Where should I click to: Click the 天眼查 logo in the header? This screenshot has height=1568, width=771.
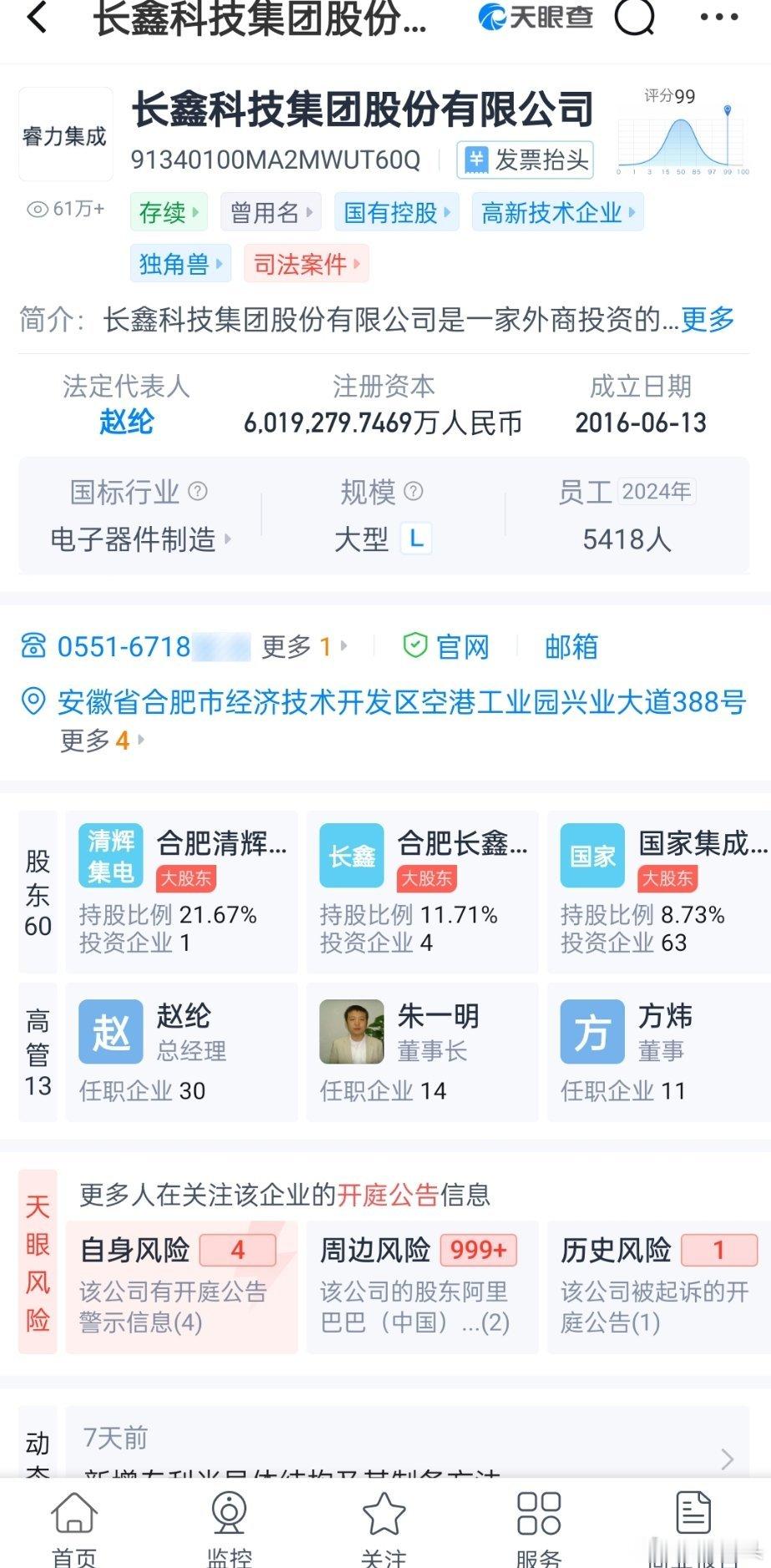[533, 16]
